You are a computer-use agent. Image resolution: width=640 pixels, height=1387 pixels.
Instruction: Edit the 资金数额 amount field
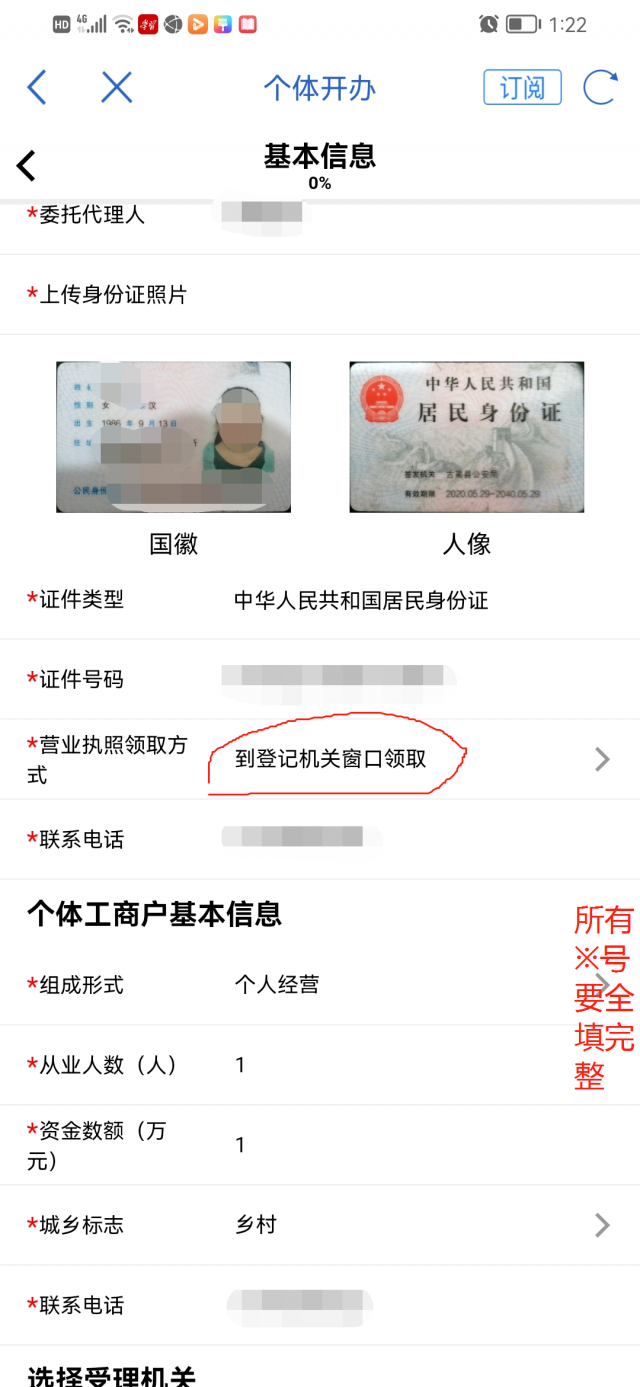pyautogui.click(x=420, y=1145)
